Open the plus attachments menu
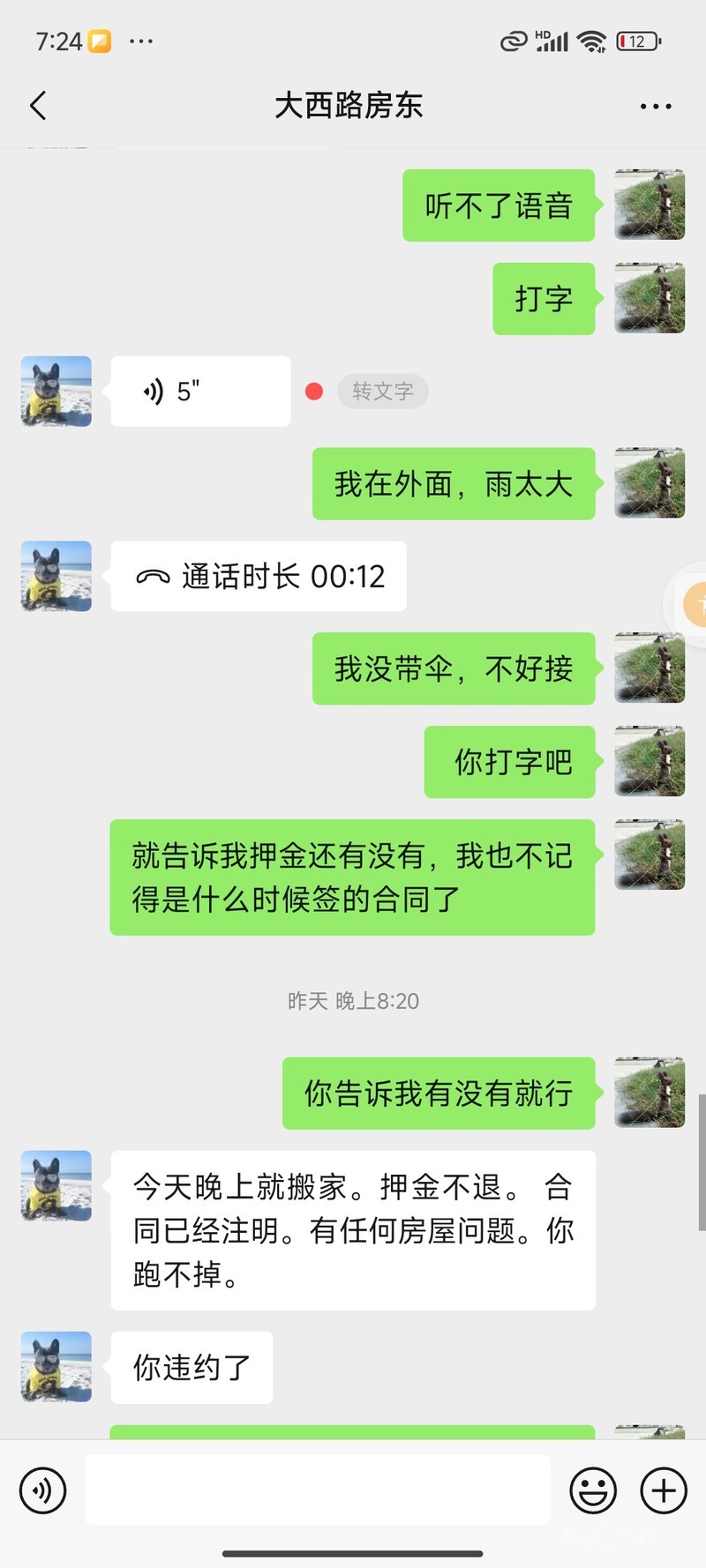Screen dimensions: 706x1568 [663, 1490]
